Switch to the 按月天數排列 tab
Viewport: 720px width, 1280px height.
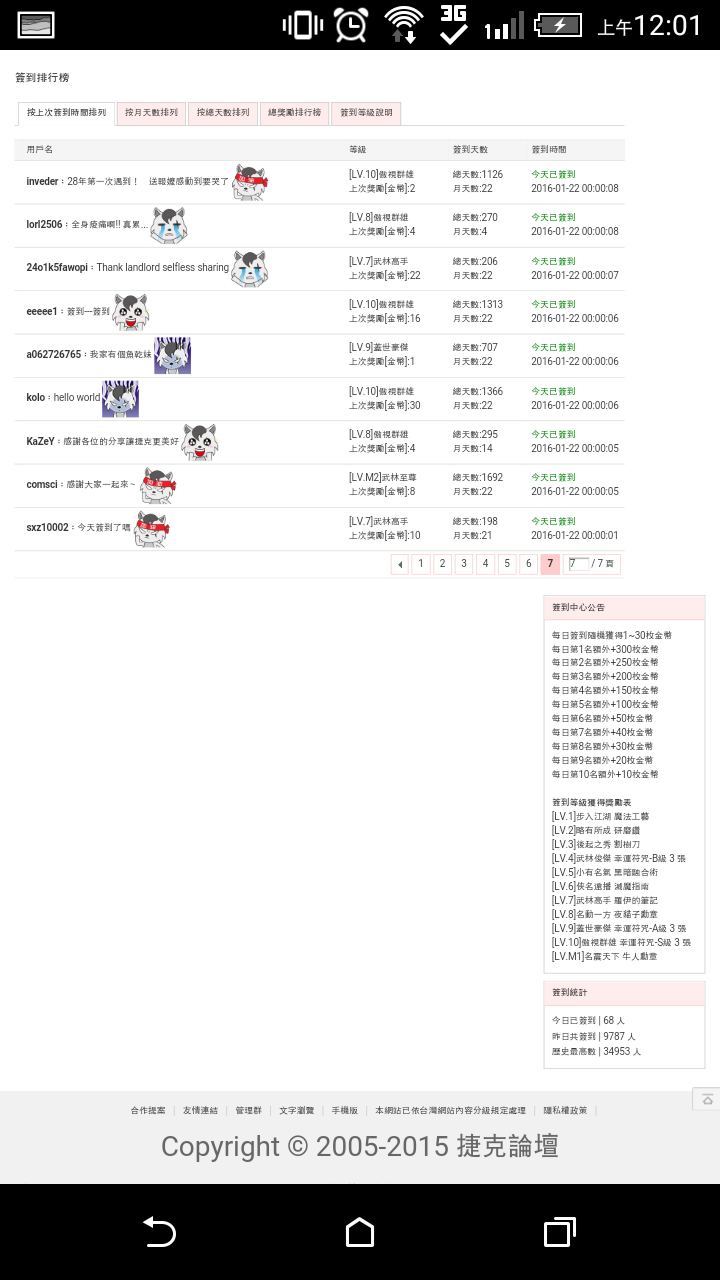click(x=151, y=113)
